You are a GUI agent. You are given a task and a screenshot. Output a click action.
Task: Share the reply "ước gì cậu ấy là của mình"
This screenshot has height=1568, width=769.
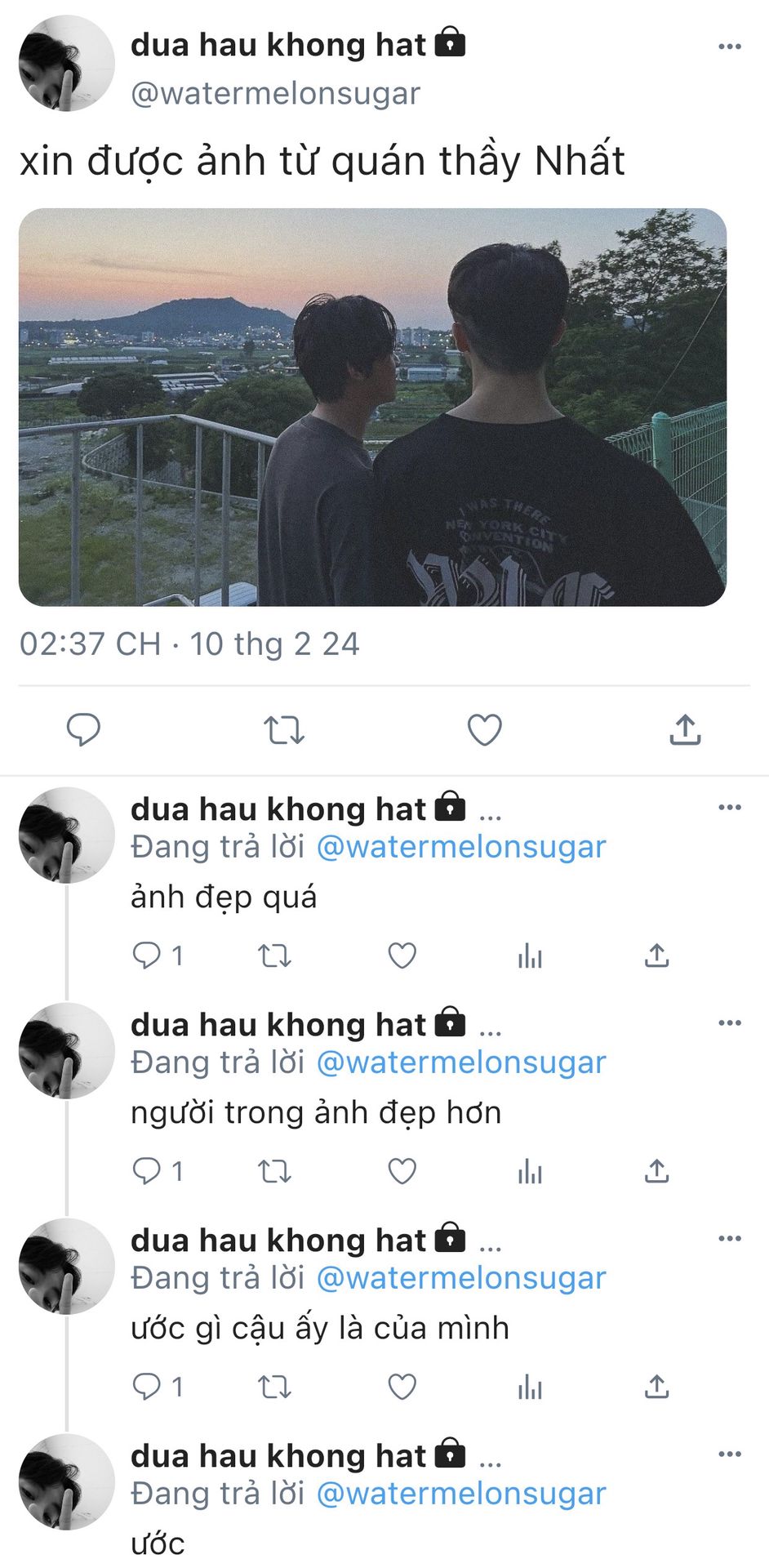tap(656, 1386)
